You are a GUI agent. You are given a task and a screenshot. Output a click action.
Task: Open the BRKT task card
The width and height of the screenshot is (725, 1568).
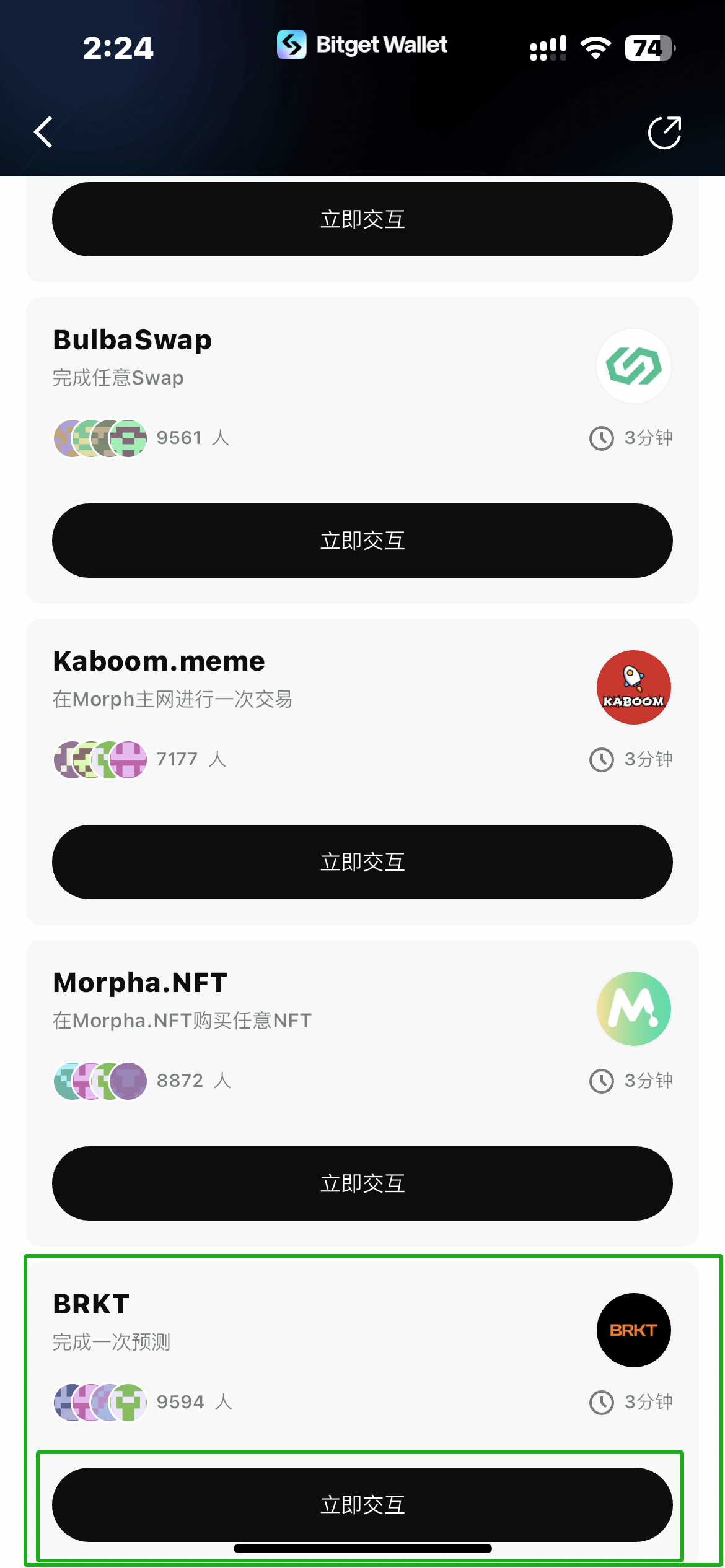tap(310, 1350)
